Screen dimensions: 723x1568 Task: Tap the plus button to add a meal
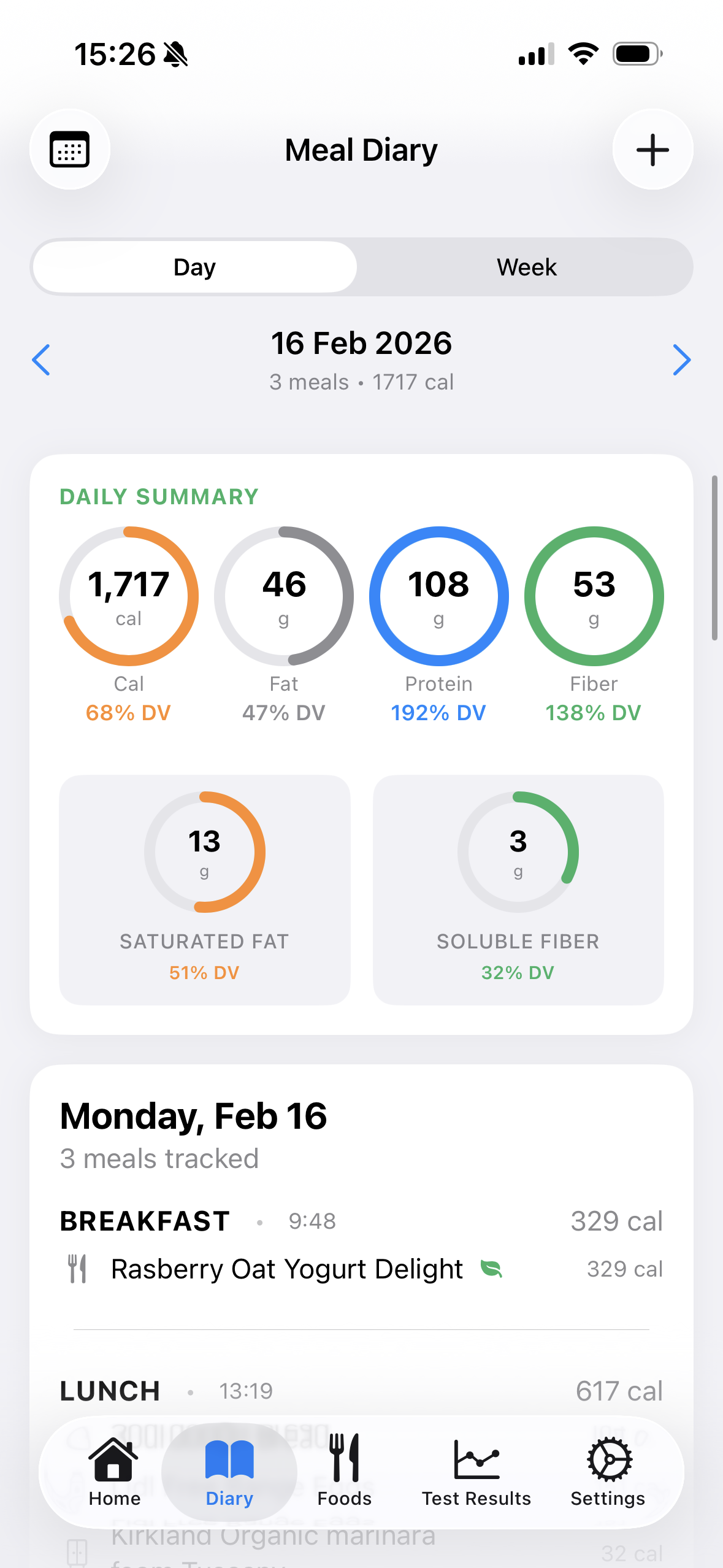coord(652,149)
